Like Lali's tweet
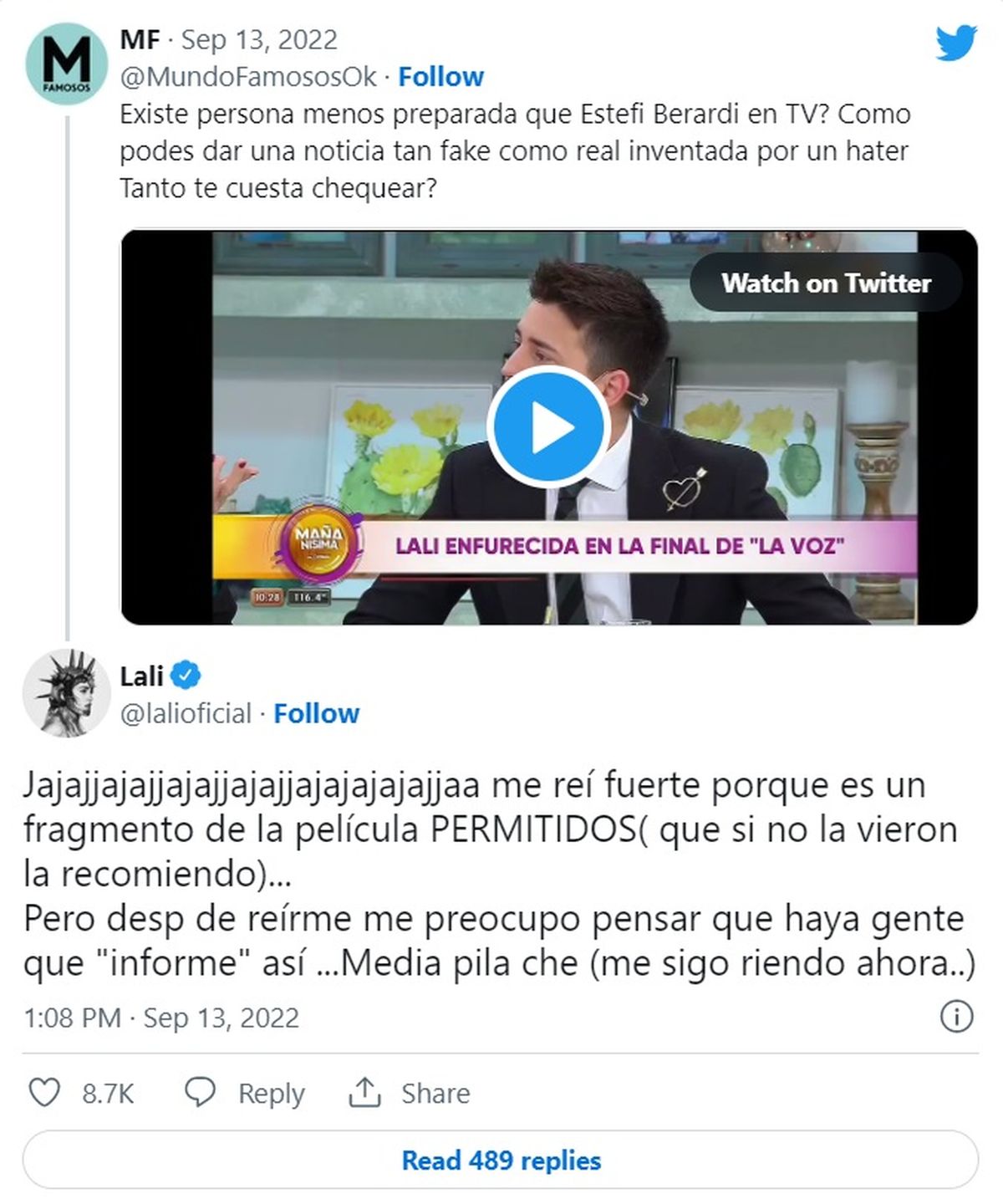Viewport: 1003px width, 1204px height. tap(45, 1093)
